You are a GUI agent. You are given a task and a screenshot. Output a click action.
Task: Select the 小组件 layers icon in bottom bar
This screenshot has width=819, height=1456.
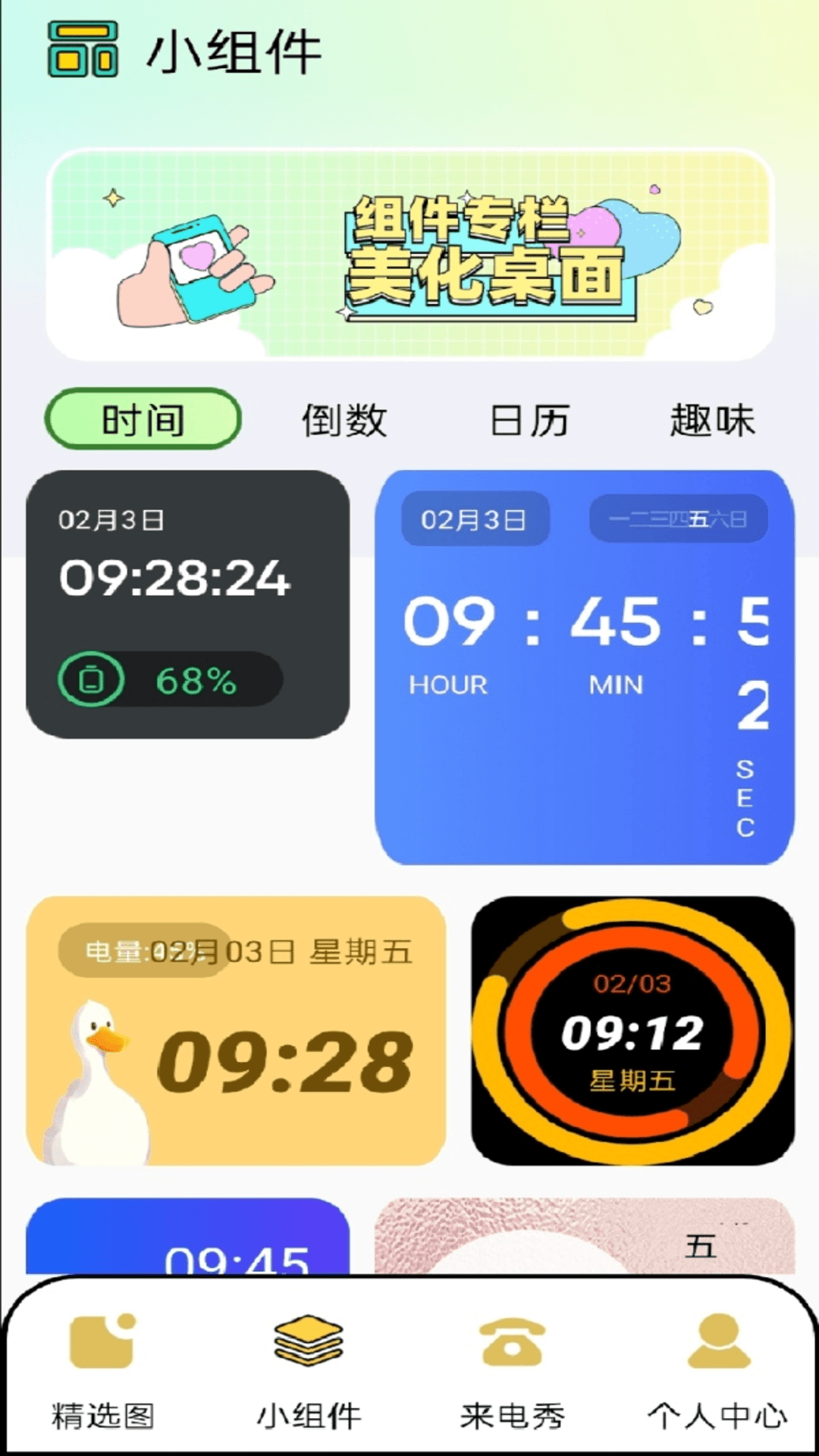[x=306, y=1341]
